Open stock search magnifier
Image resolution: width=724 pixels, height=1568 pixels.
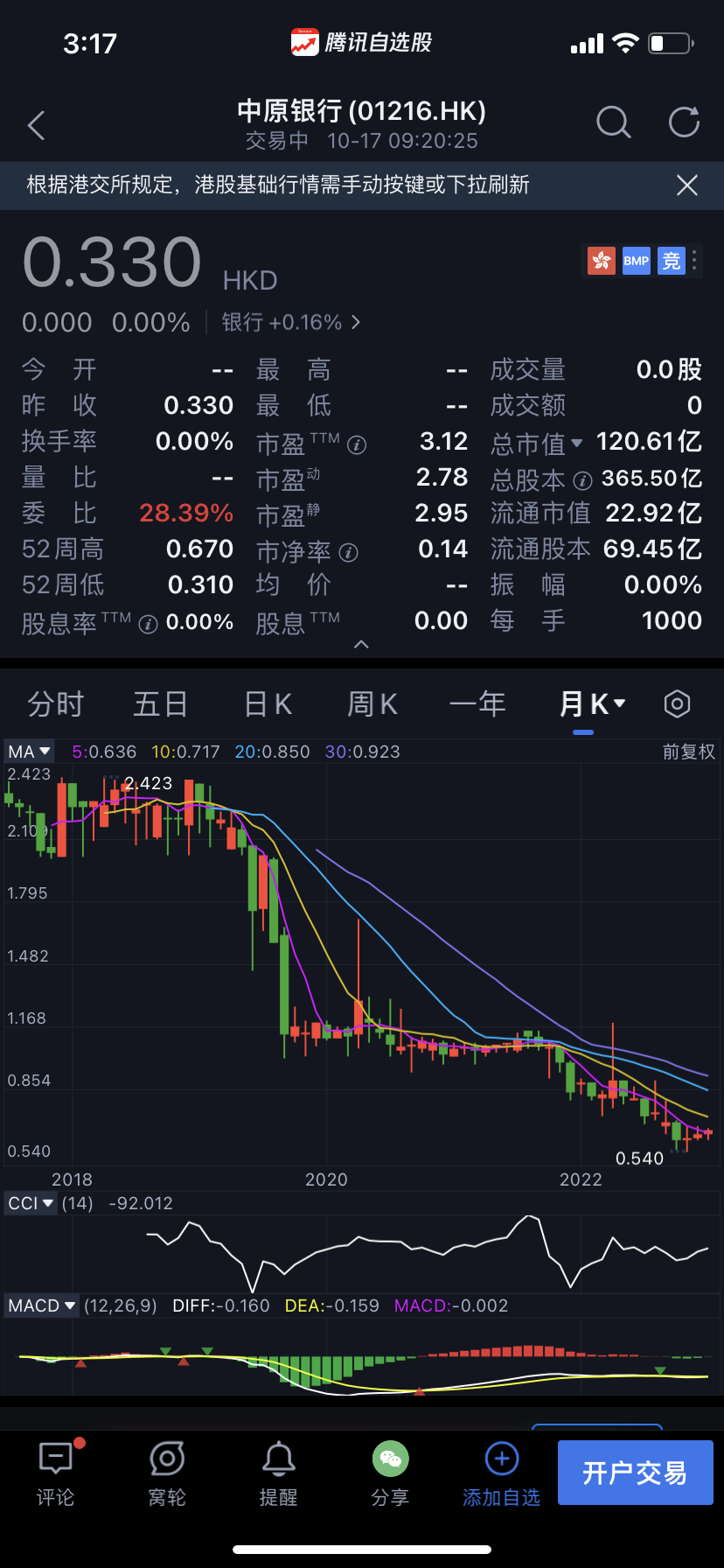[x=613, y=123]
